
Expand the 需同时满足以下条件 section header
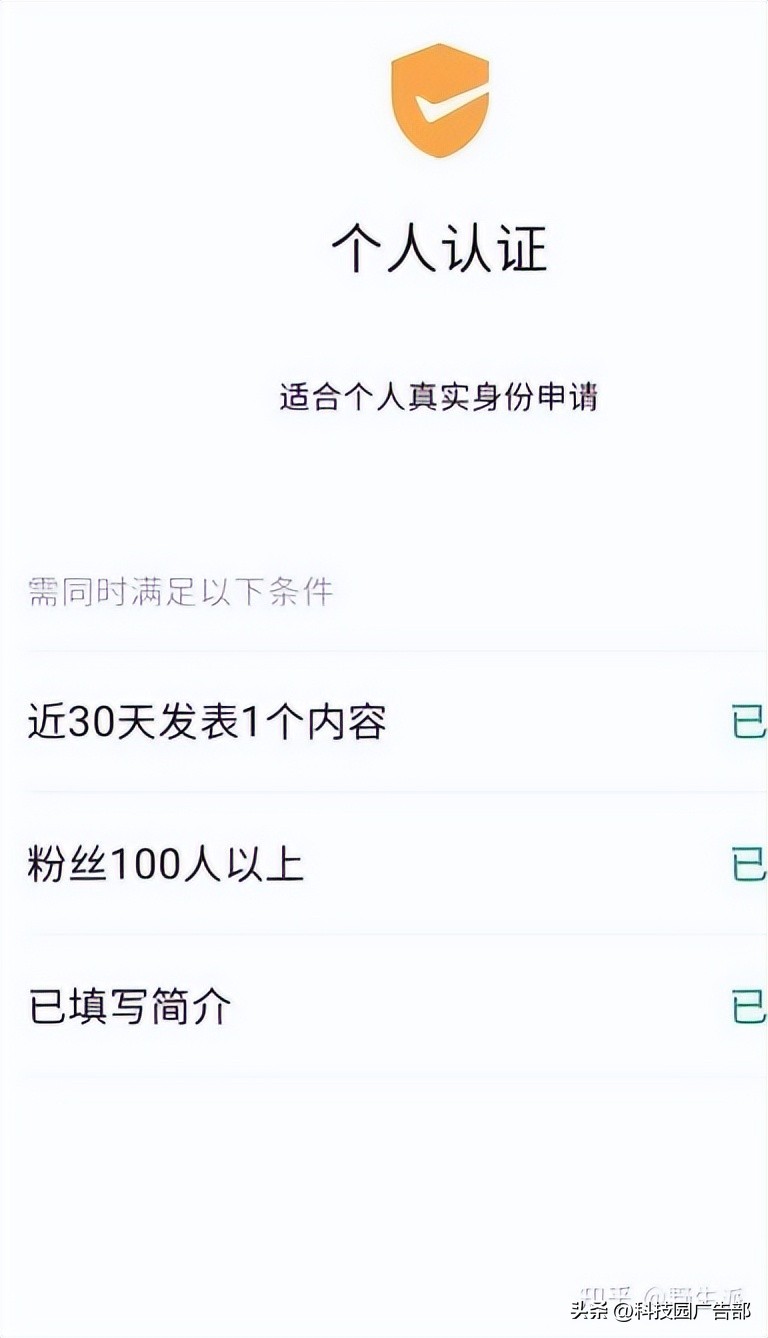(x=180, y=590)
